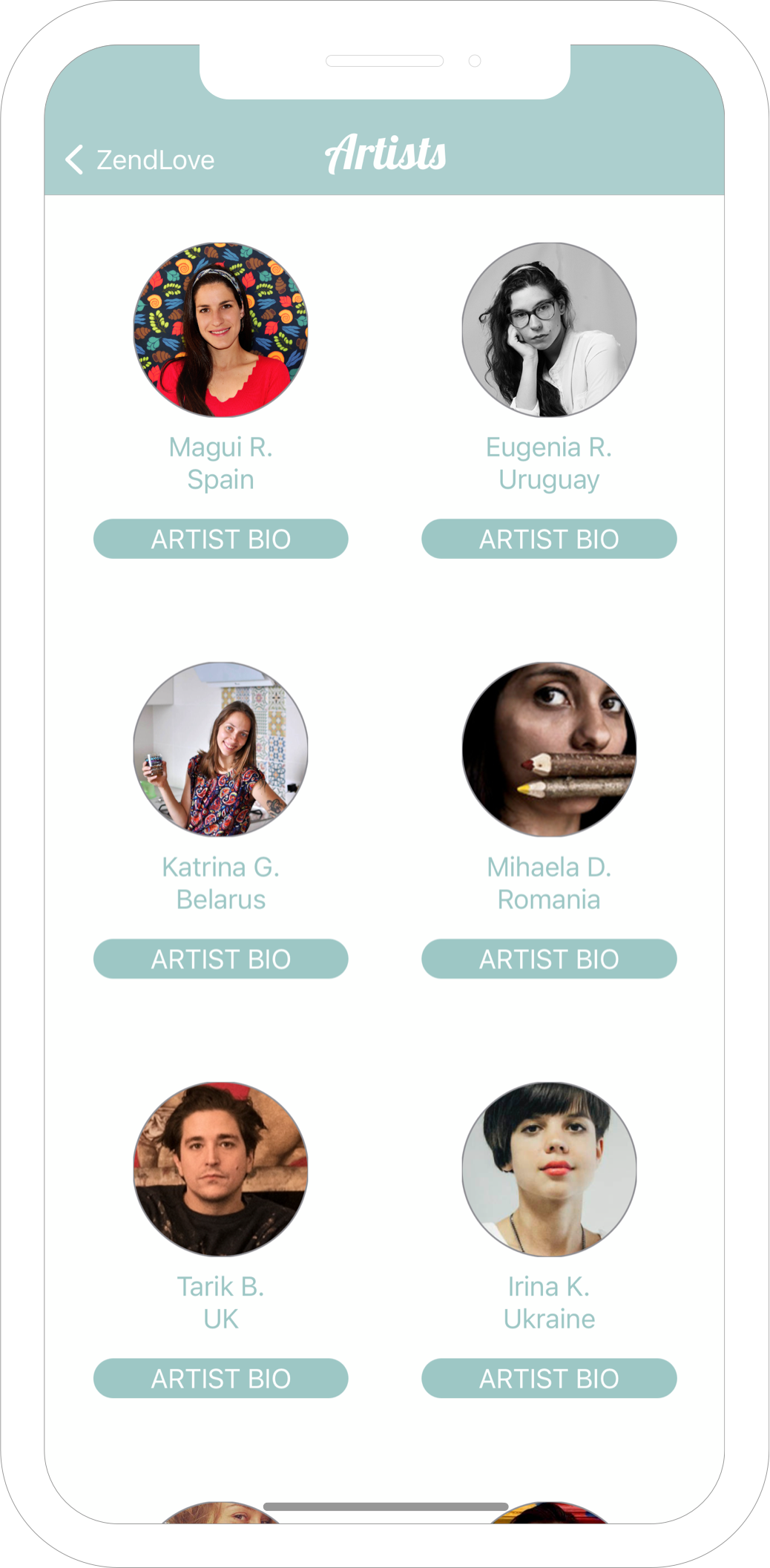
Task: Open Tarik B.'s profile photo
Action: [x=220, y=1169]
